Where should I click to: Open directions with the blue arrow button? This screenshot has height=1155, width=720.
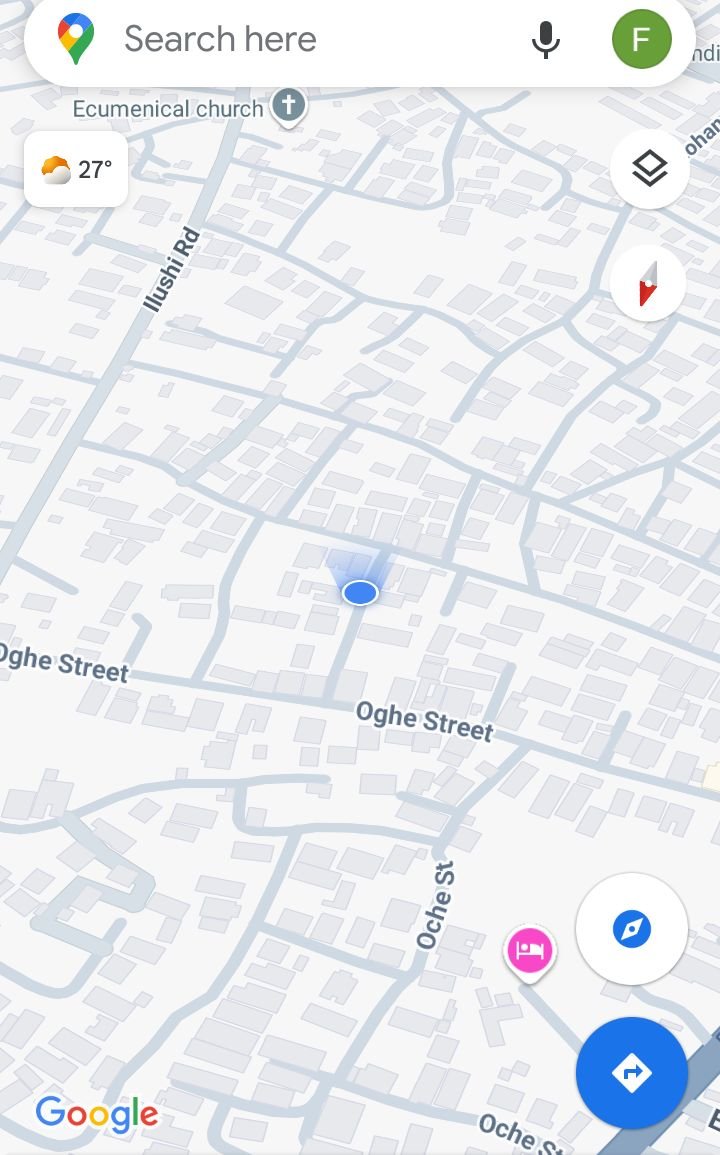coord(632,1072)
